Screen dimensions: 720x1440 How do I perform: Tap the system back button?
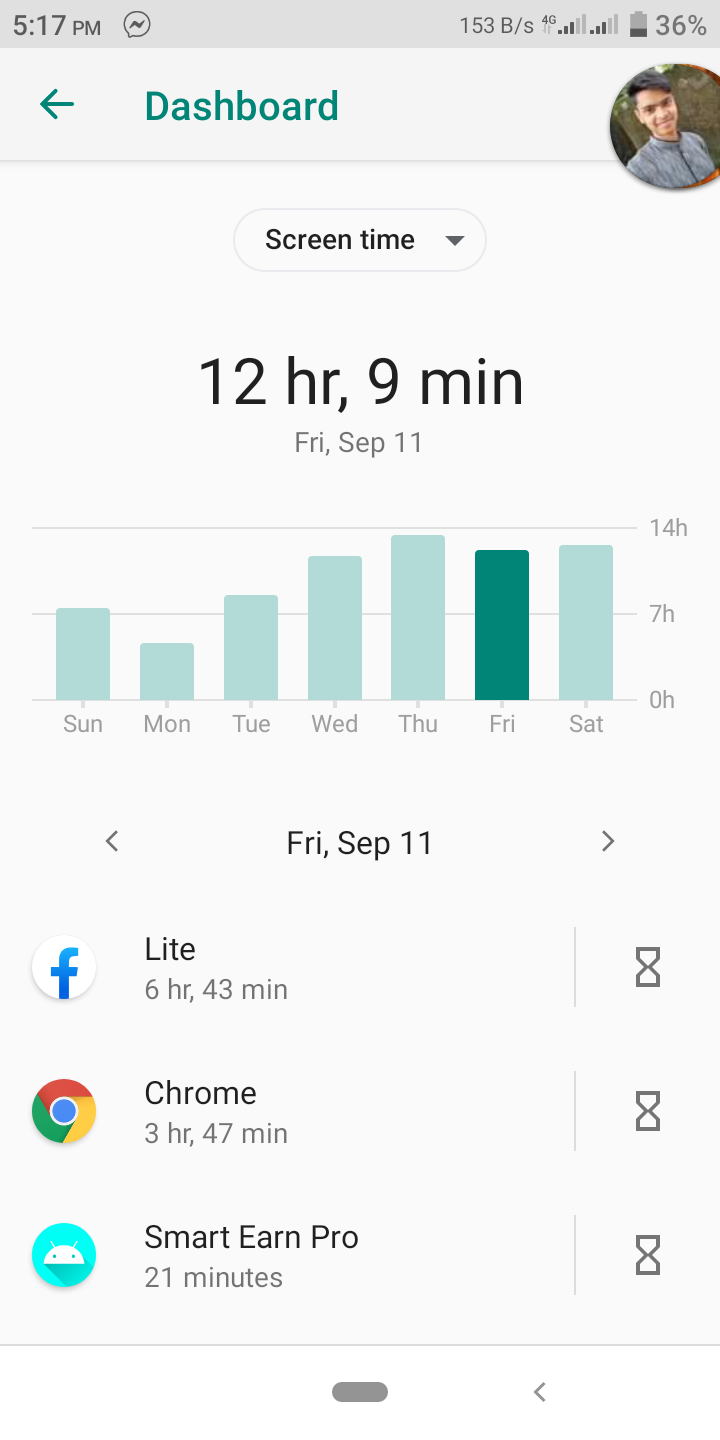click(540, 1391)
